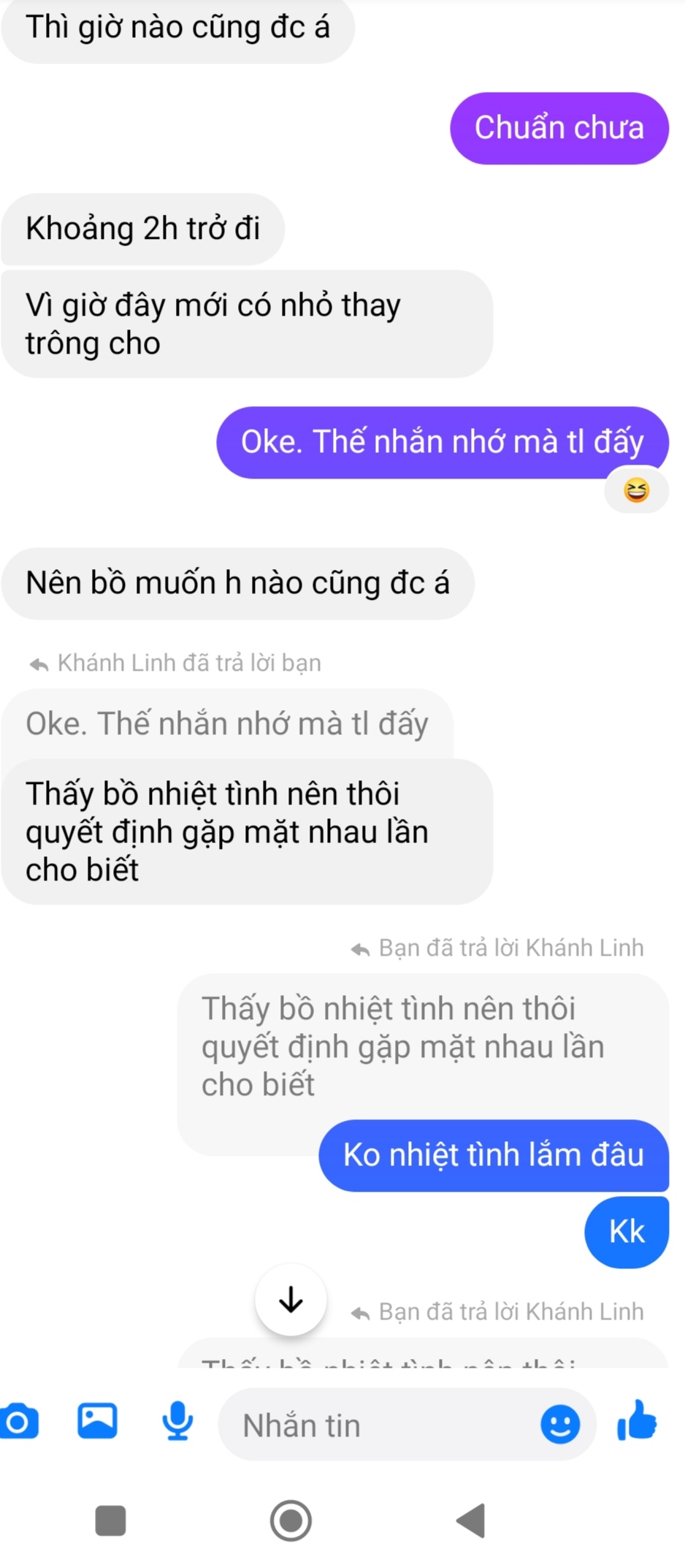Tap quoted reply 'Oke. Thế nhắn nhớ mà tl đấy'

pyautogui.click(x=227, y=724)
